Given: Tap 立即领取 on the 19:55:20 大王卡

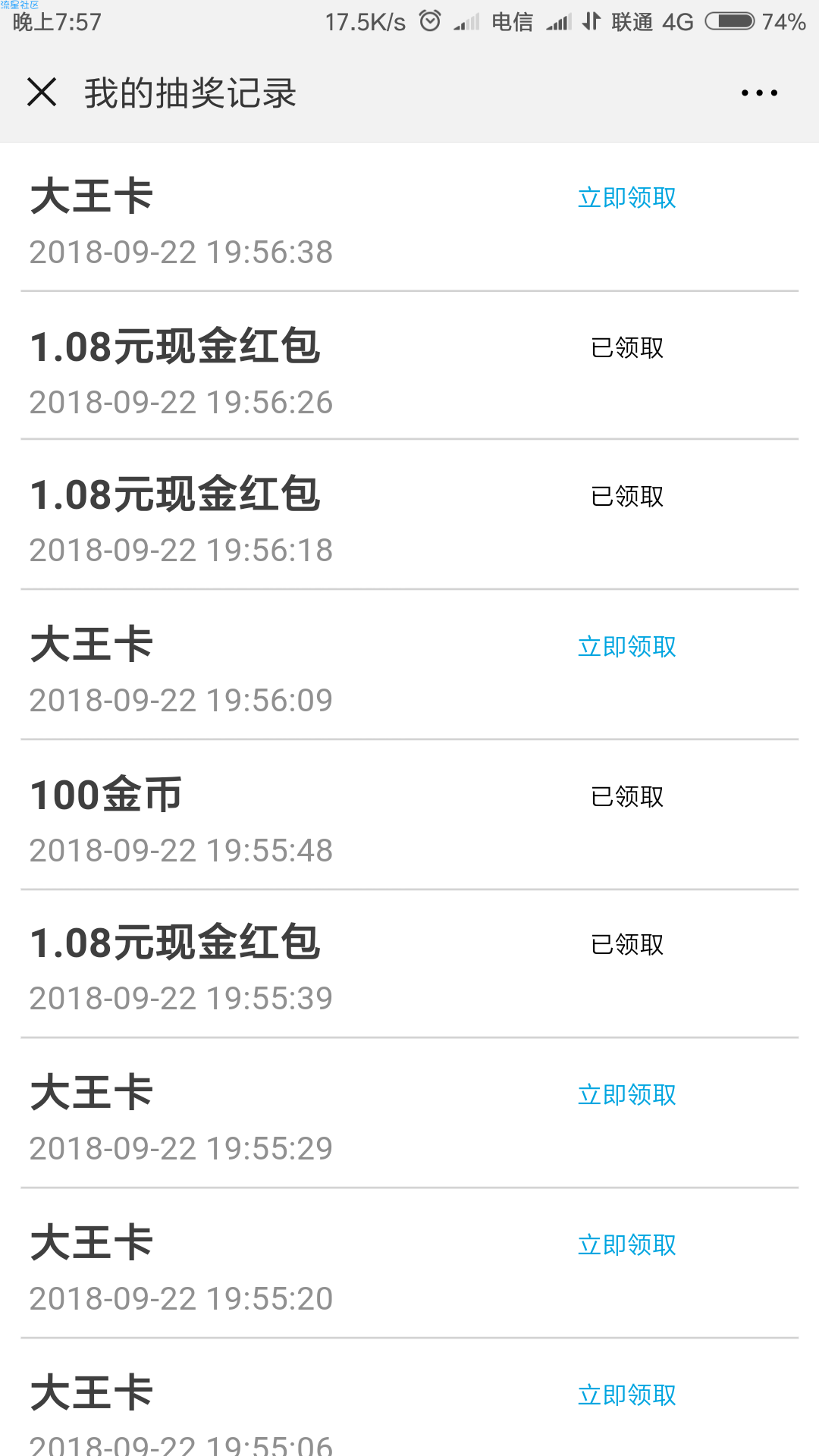Looking at the screenshot, I should click(627, 1245).
